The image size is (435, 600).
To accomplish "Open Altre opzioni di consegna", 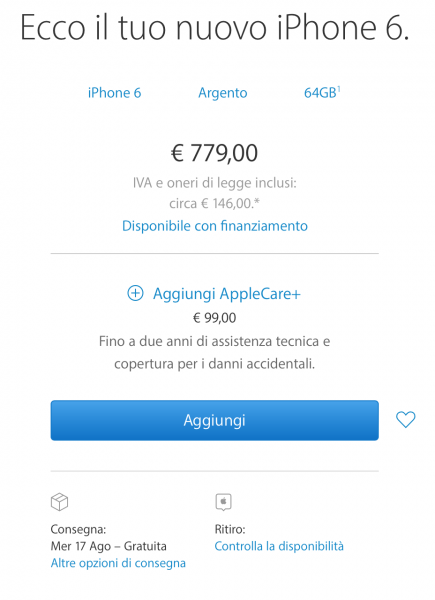I will tap(118, 563).
